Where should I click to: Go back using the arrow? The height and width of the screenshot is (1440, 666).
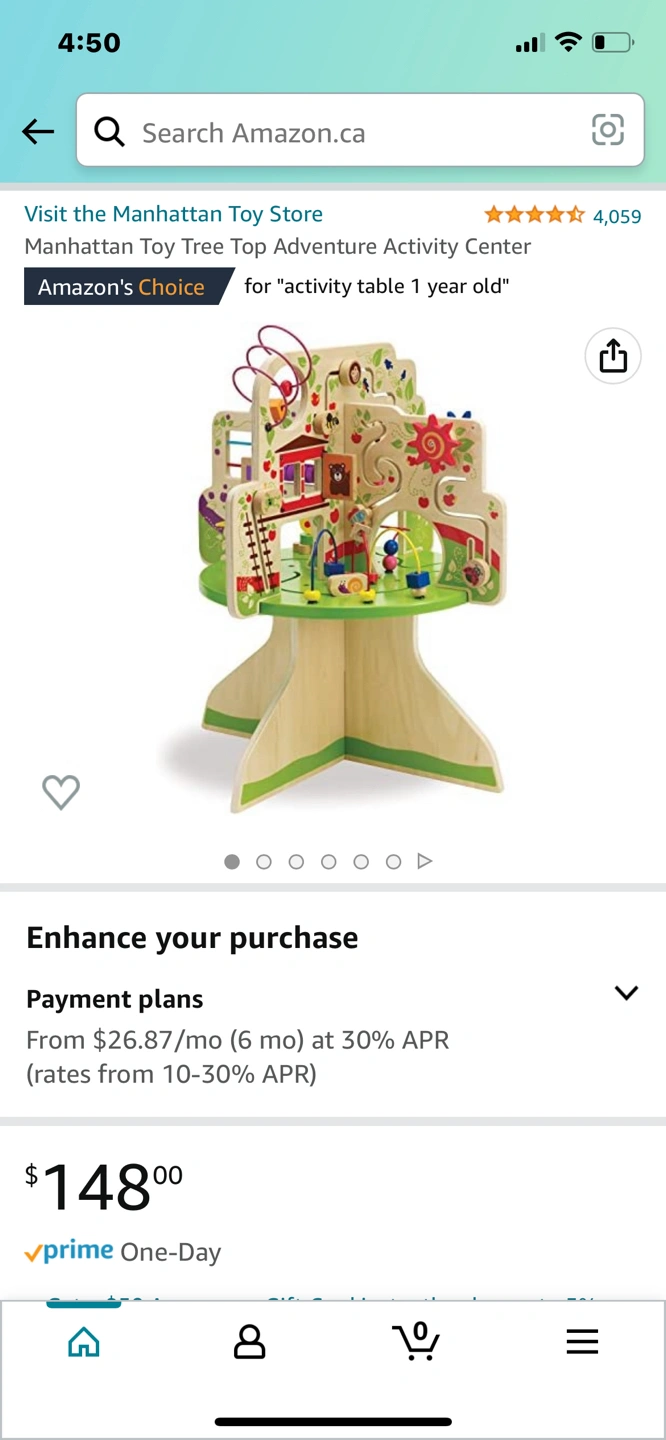38,131
